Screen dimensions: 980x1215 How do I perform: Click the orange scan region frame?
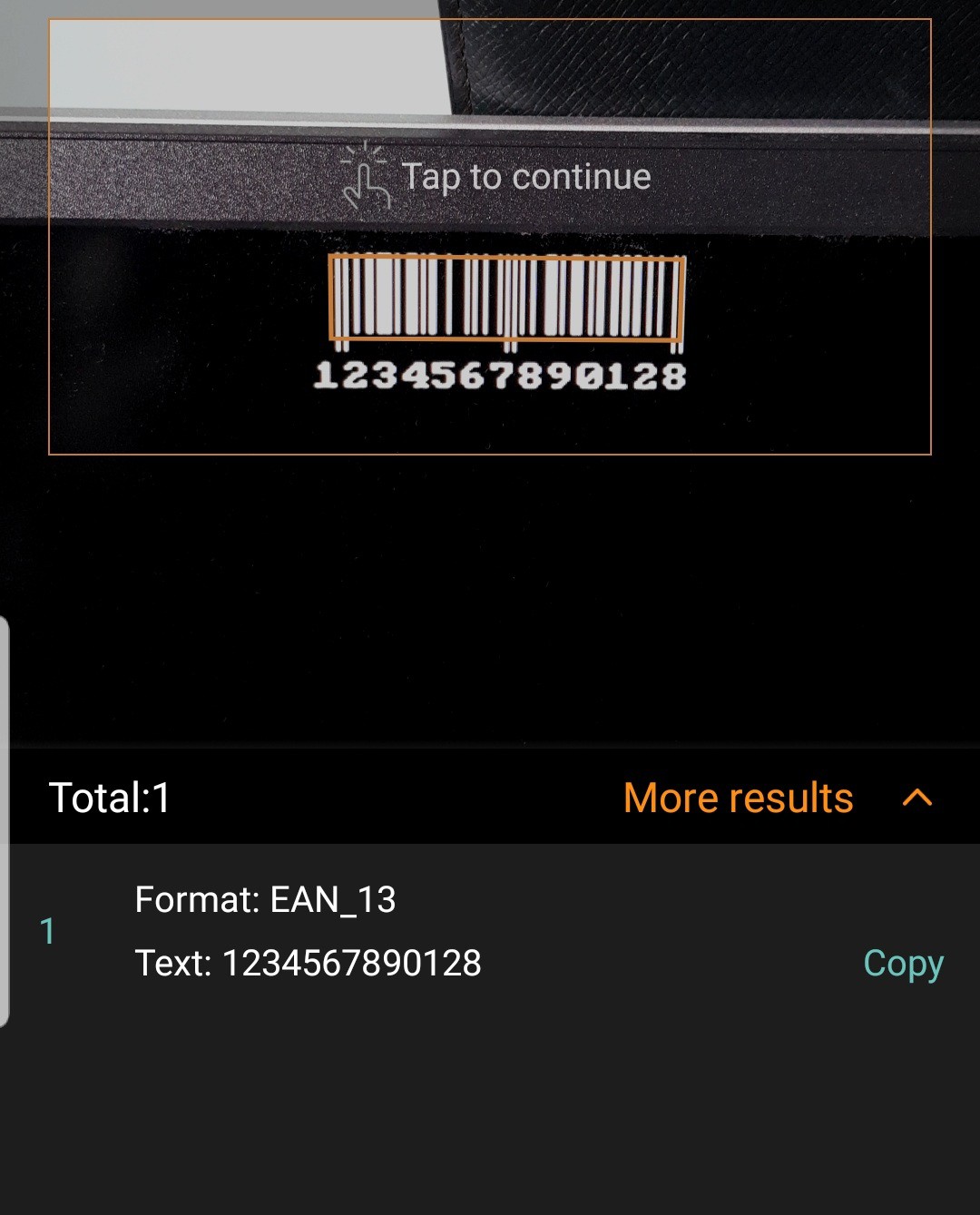pyautogui.click(x=490, y=20)
